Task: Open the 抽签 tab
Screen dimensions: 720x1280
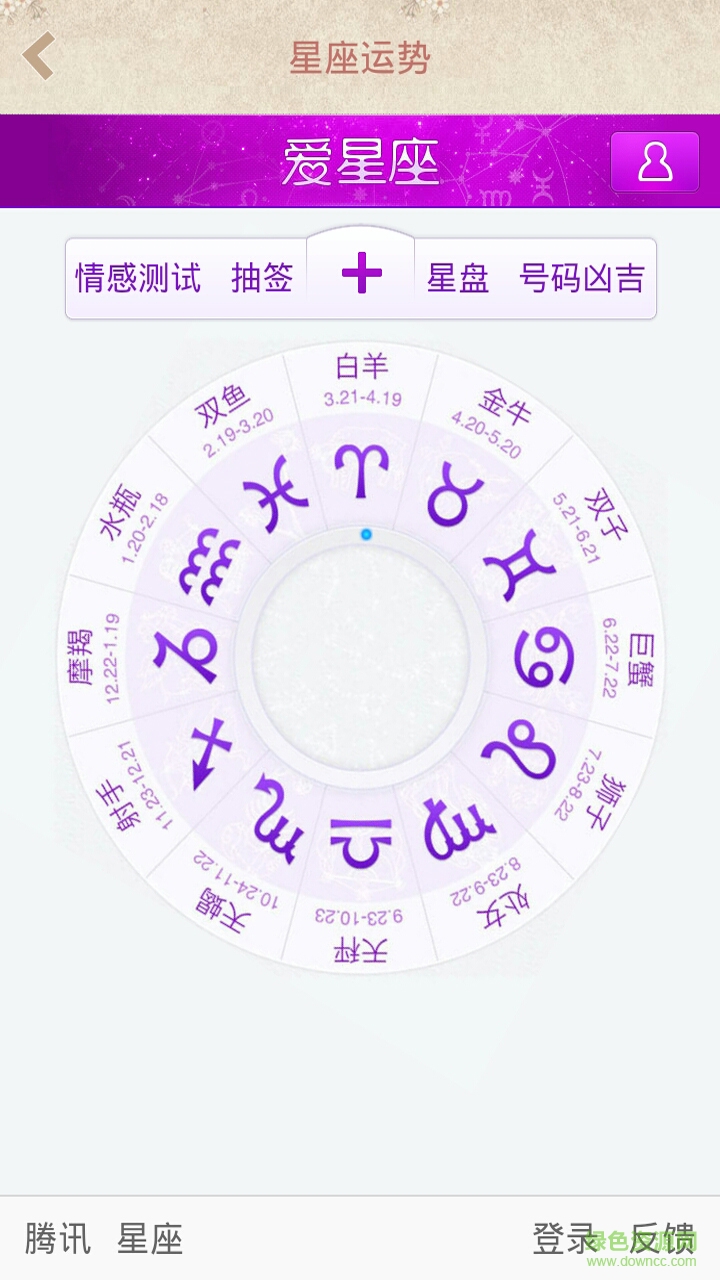Action: tap(262, 277)
